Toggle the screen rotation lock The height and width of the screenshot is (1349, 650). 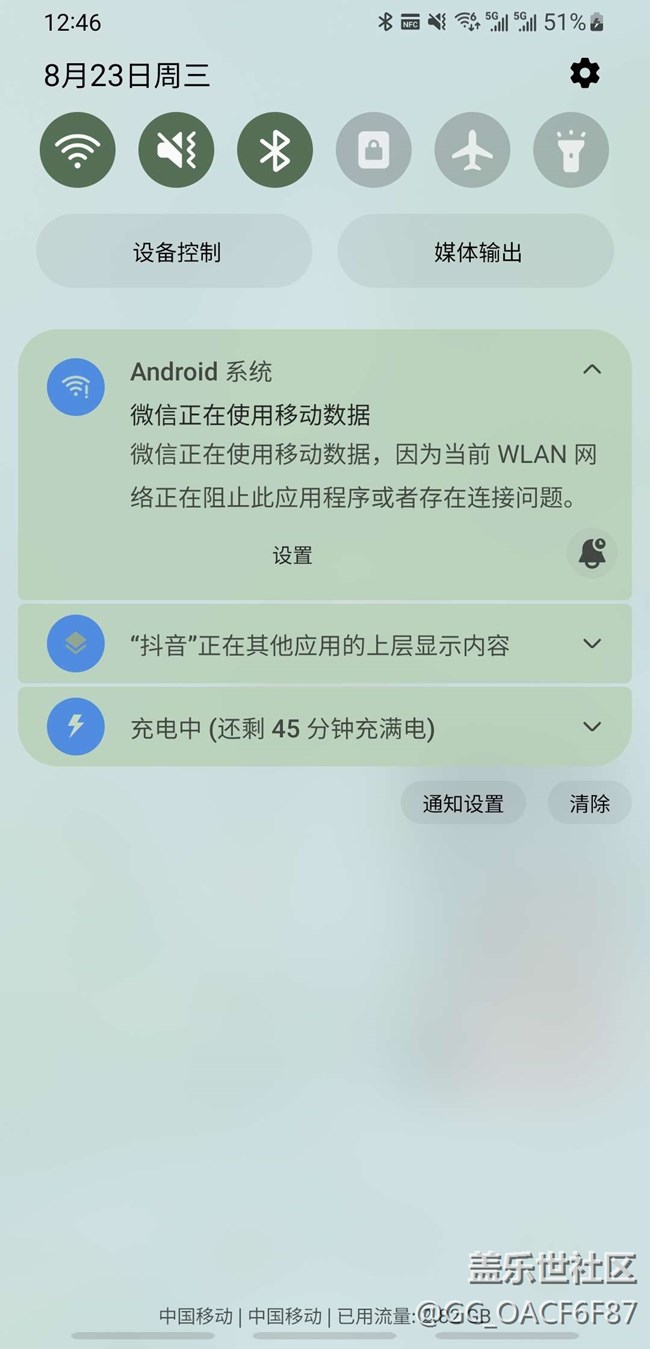[x=373, y=151]
